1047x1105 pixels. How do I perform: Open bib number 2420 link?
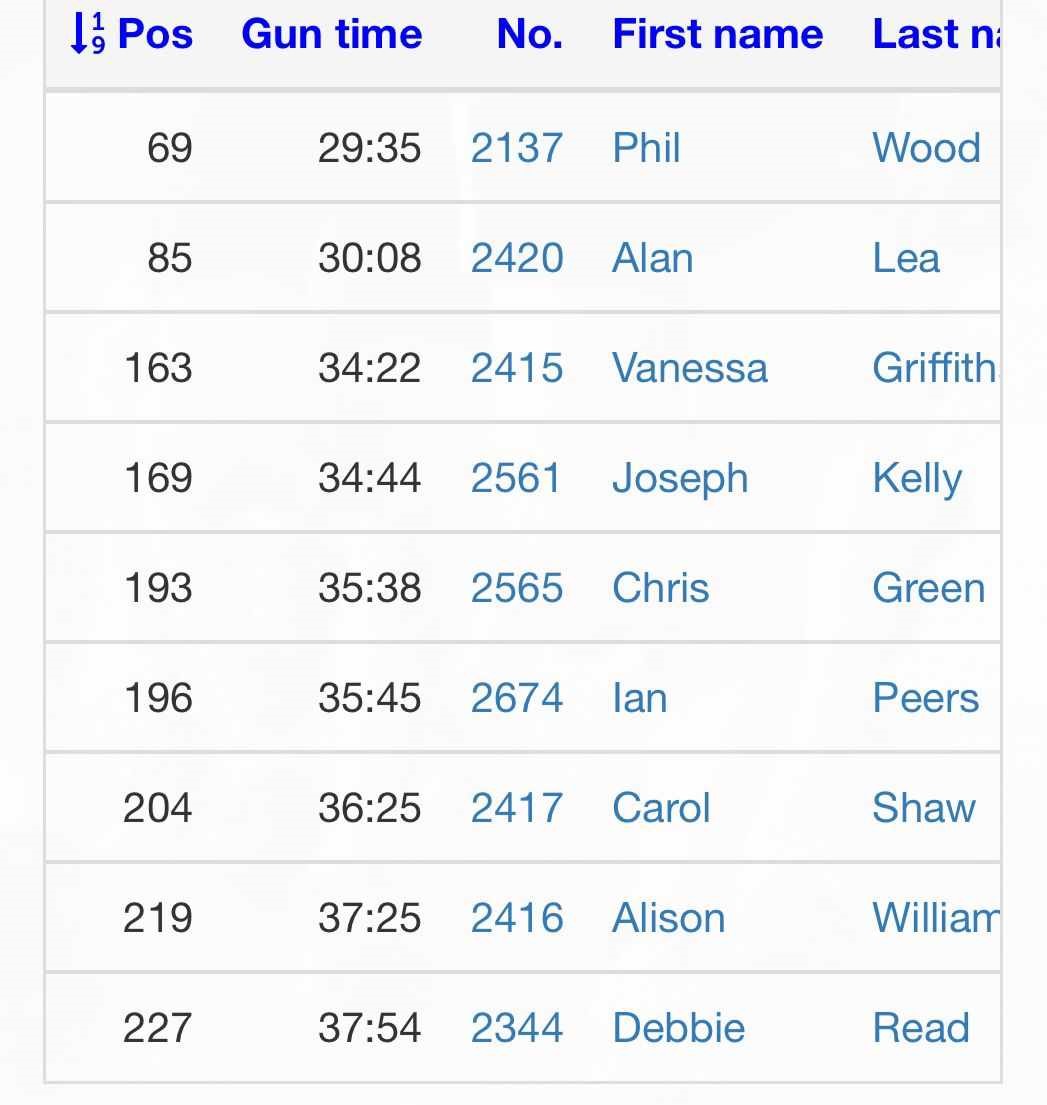(517, 259)
